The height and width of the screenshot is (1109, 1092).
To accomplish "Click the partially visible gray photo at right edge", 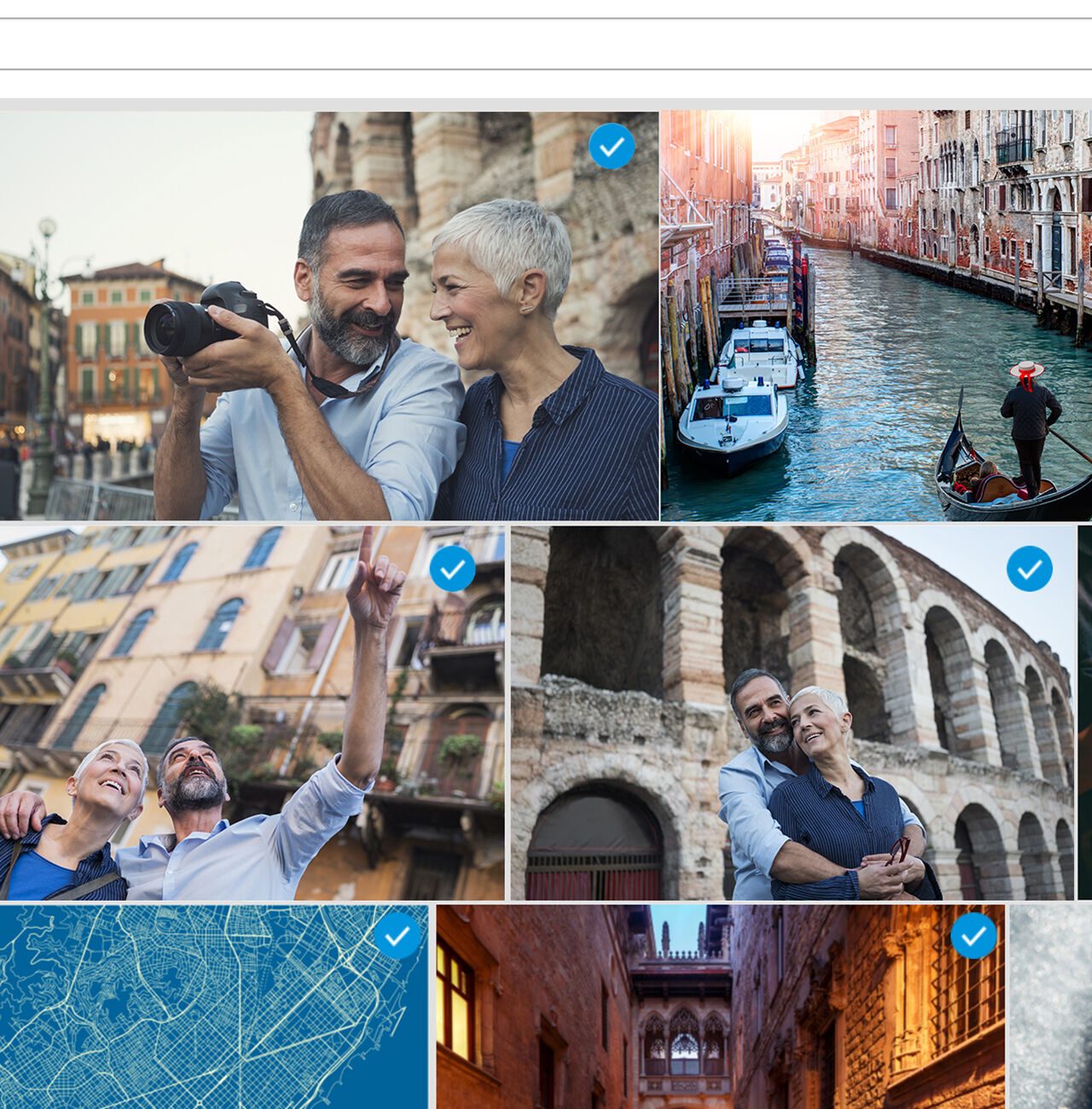I will [1049, 1007].
